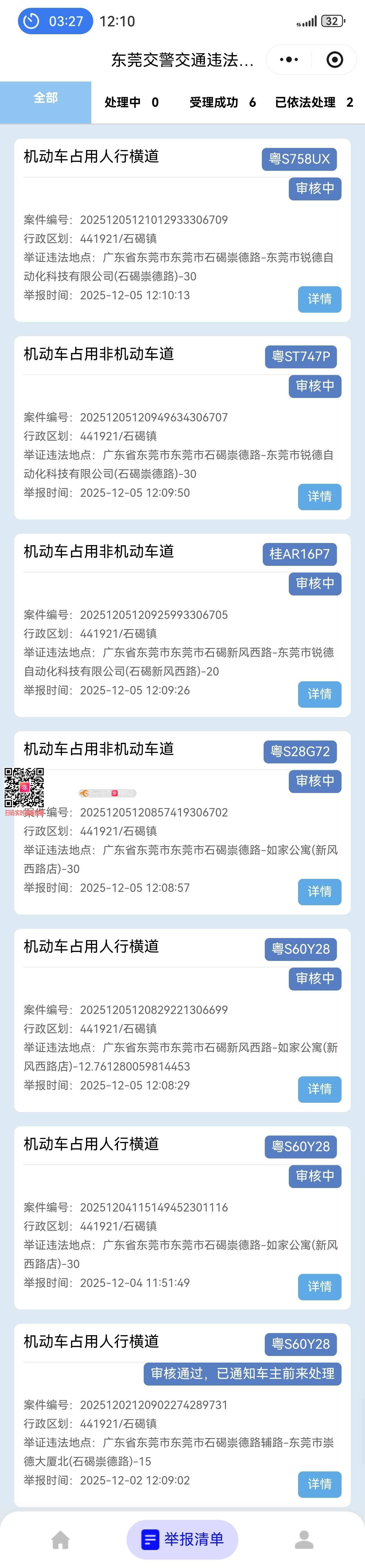Close the mini program via circle icon
This screenshot has width=365, height=1568.
[x=335, y=60]
